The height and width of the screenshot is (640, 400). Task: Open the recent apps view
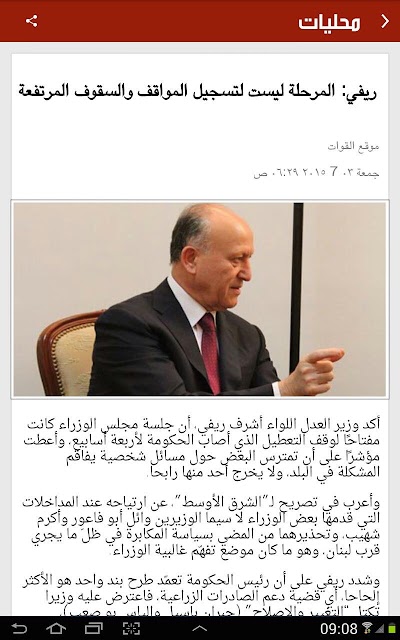[93, 628]
